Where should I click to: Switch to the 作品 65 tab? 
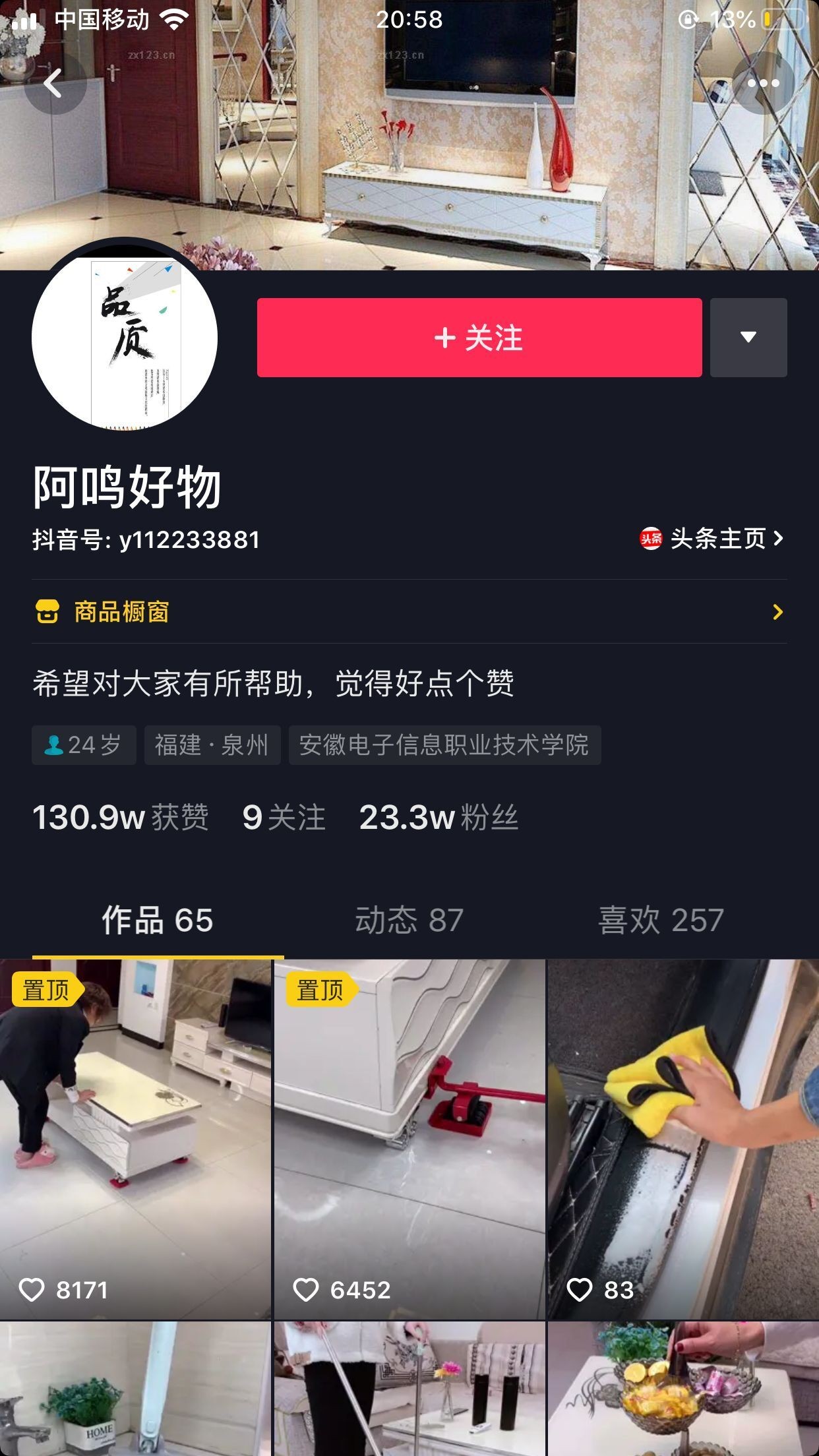point(158,920)
